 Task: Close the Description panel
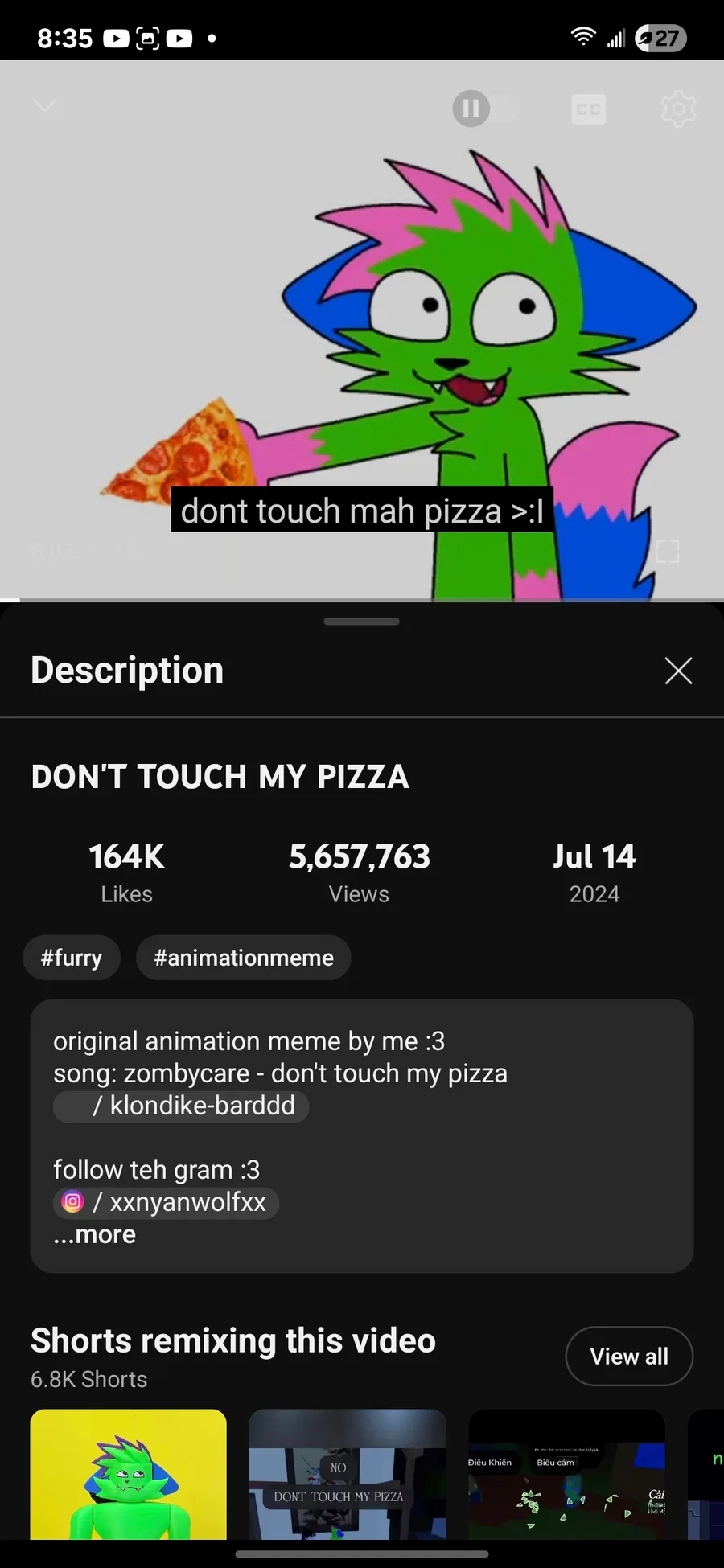678,671
